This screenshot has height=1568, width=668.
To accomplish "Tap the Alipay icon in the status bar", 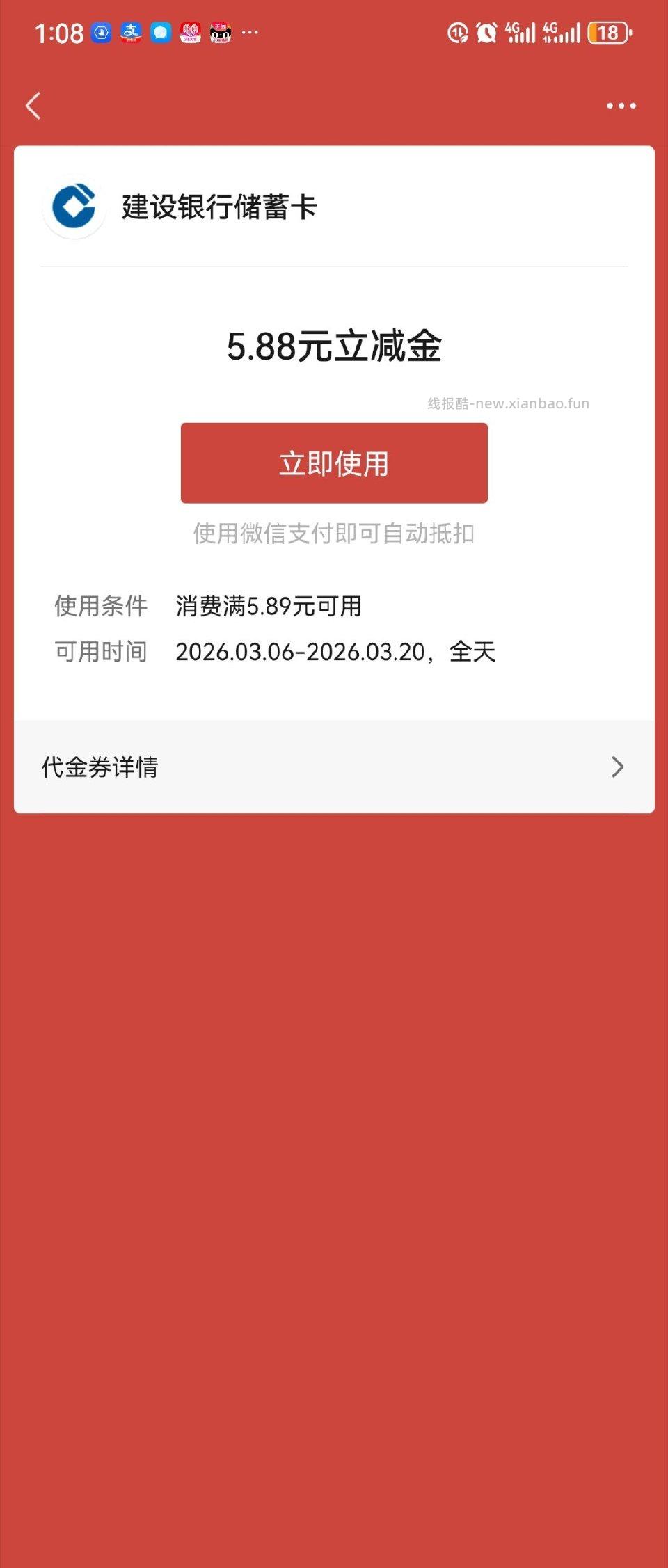I will point(132,33).
